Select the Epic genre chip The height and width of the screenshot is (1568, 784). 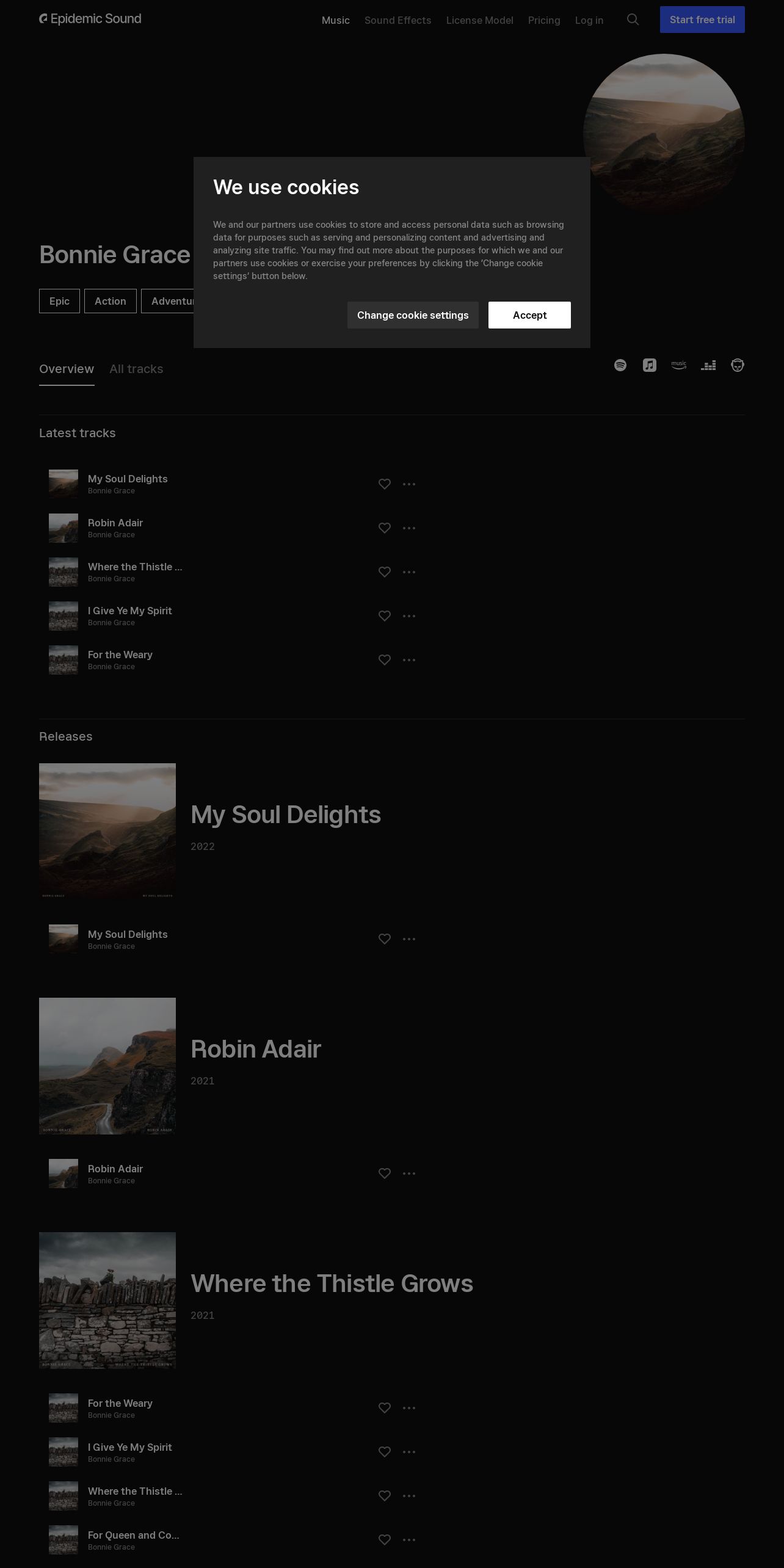pos(59,301)
